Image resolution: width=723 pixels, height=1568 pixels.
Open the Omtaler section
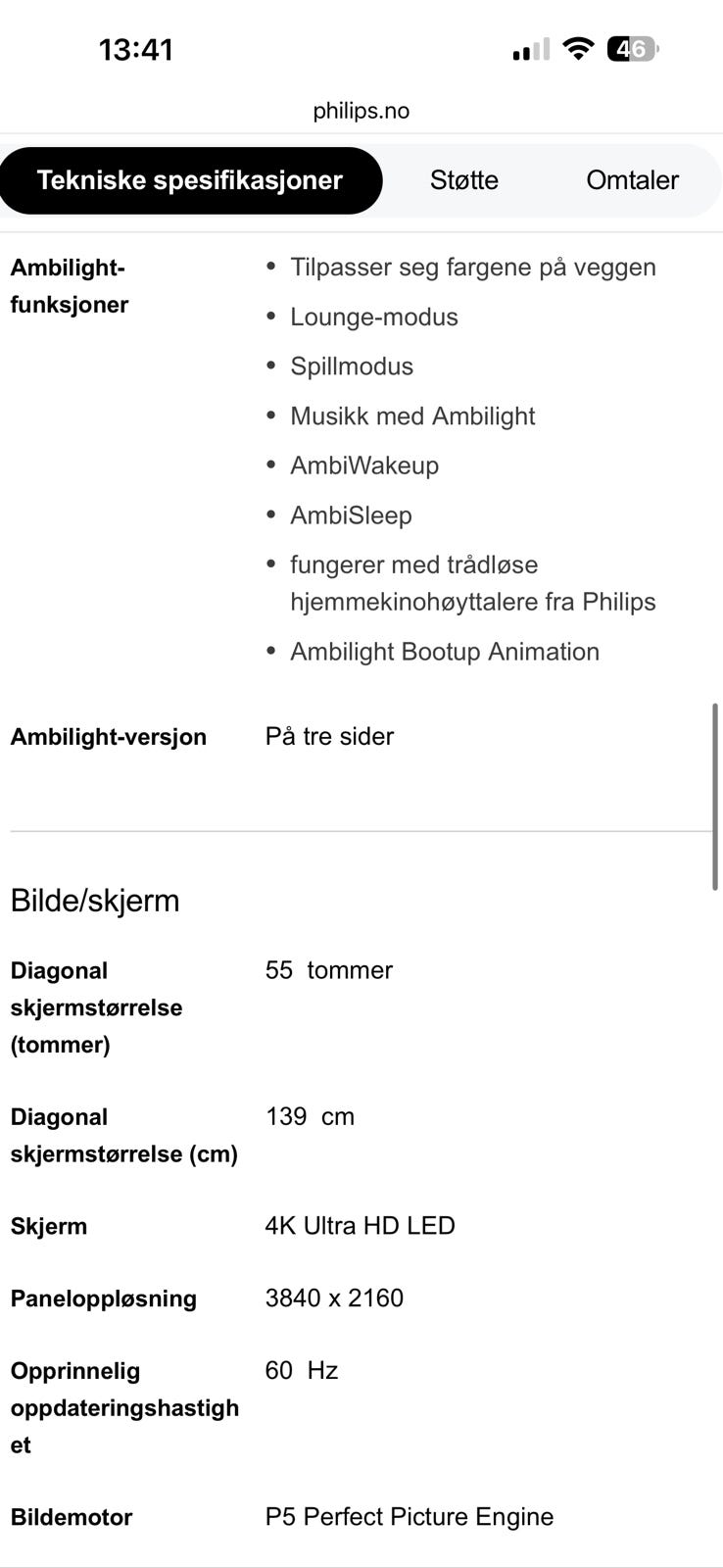tap(632, 179)
